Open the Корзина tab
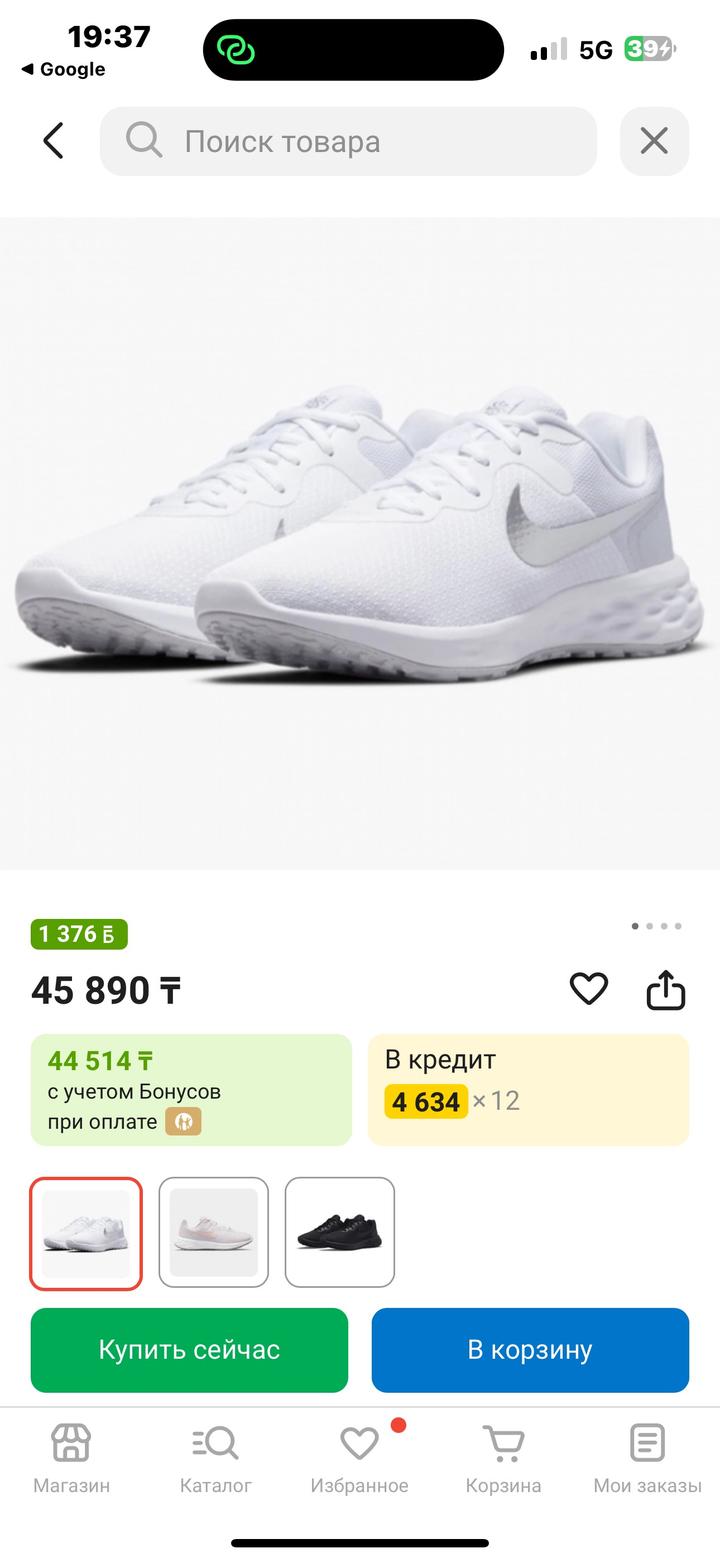The image size is (720, 1561). (503, 1459)
